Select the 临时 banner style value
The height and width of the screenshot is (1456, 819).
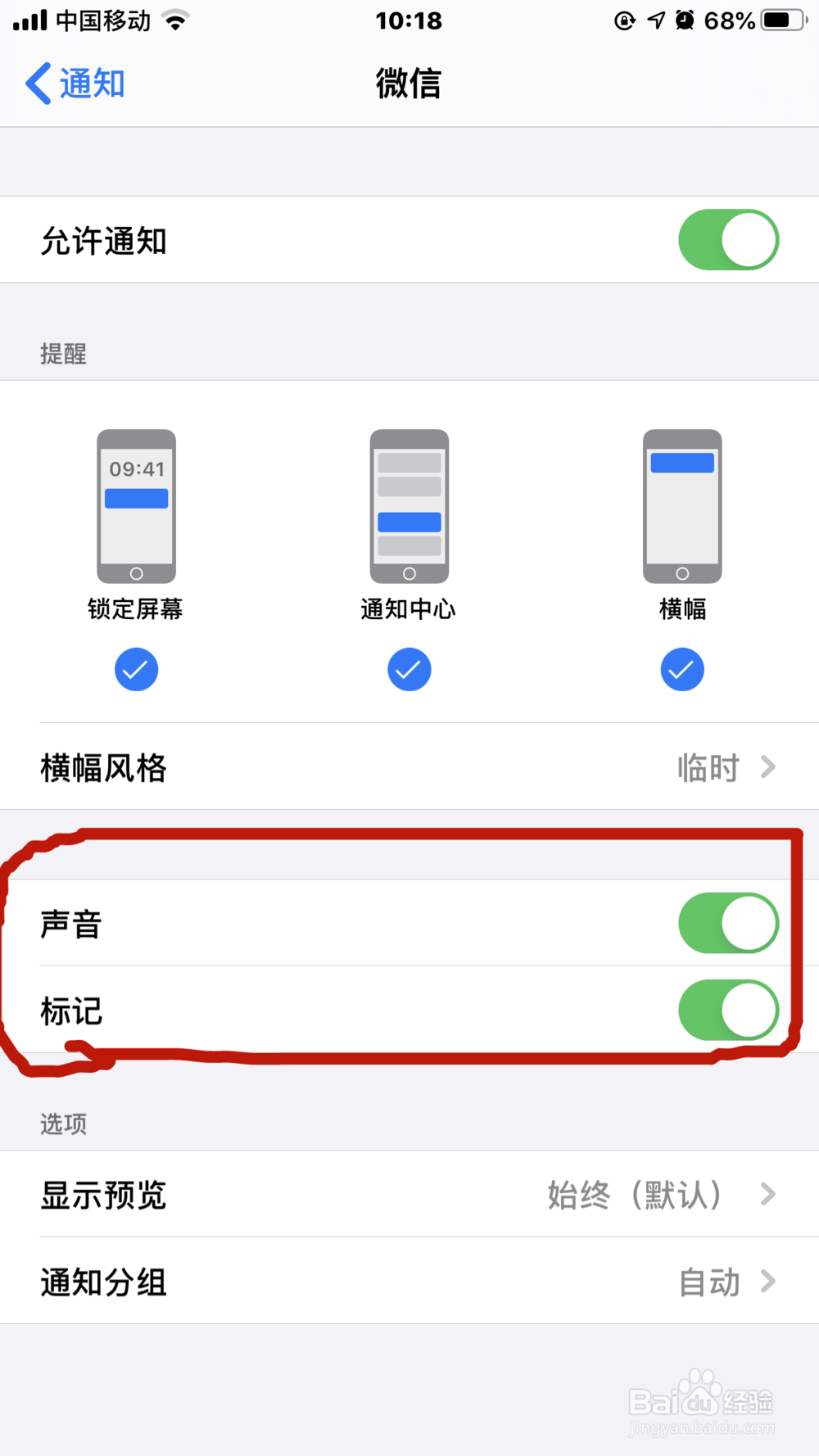pos(708,767)
